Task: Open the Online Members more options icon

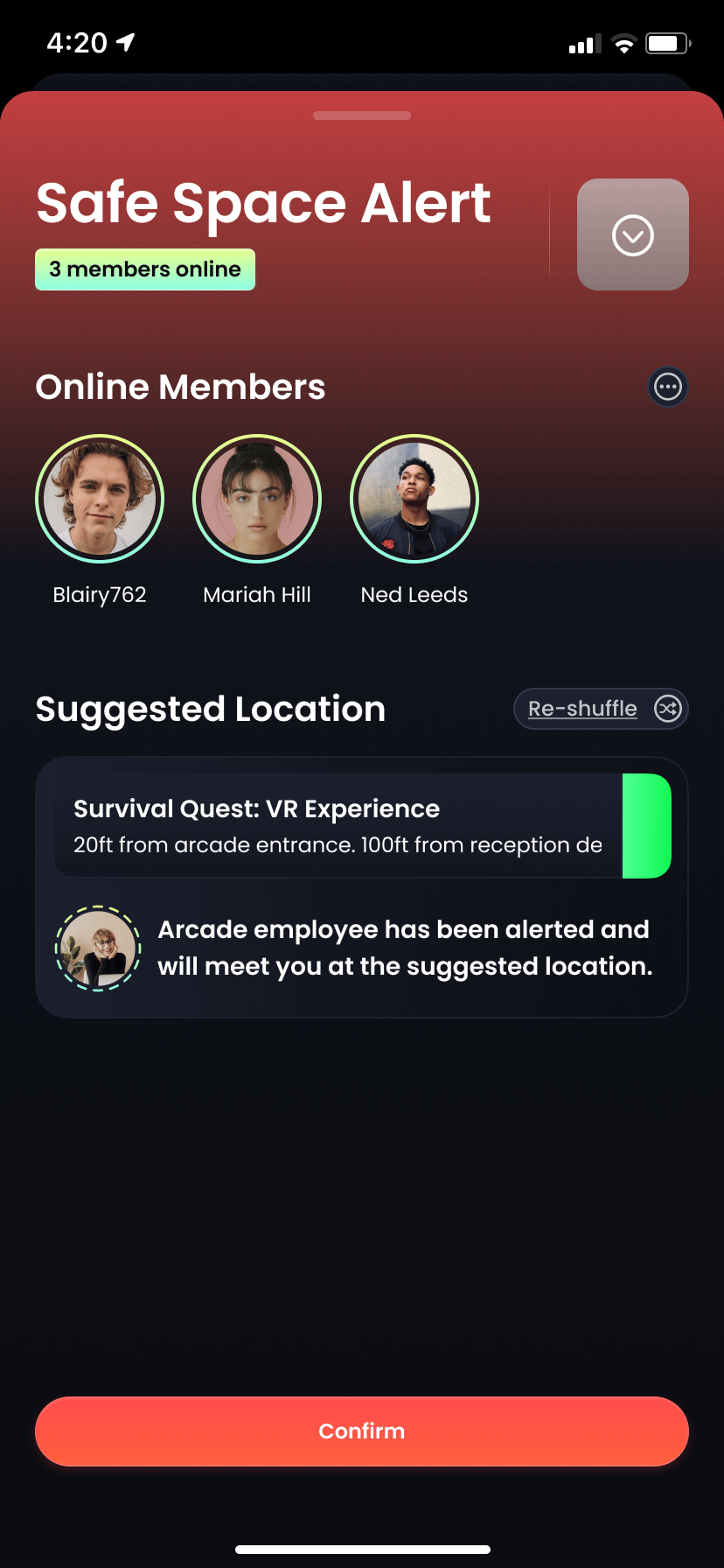Action: point(668,387)
